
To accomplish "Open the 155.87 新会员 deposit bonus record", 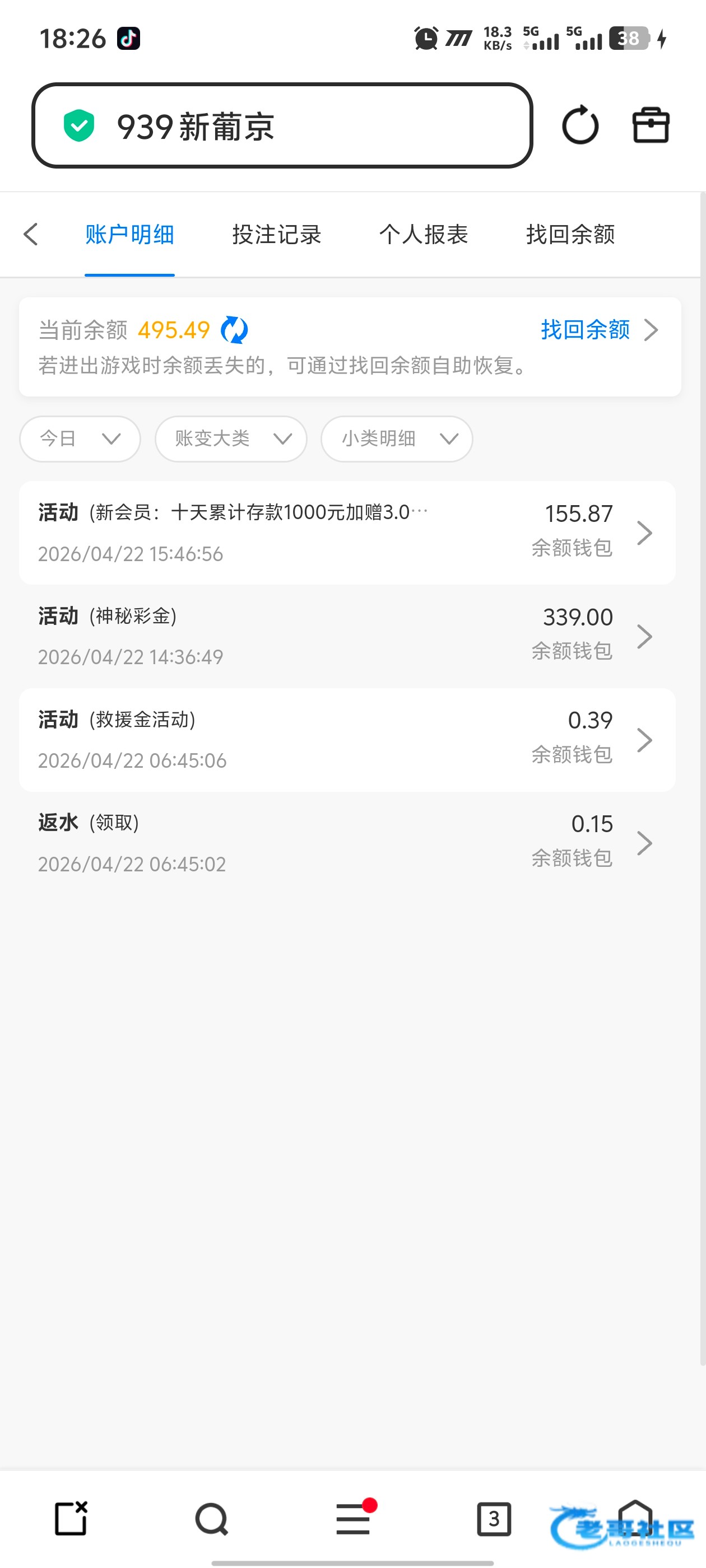I will (x=347, y=533).
